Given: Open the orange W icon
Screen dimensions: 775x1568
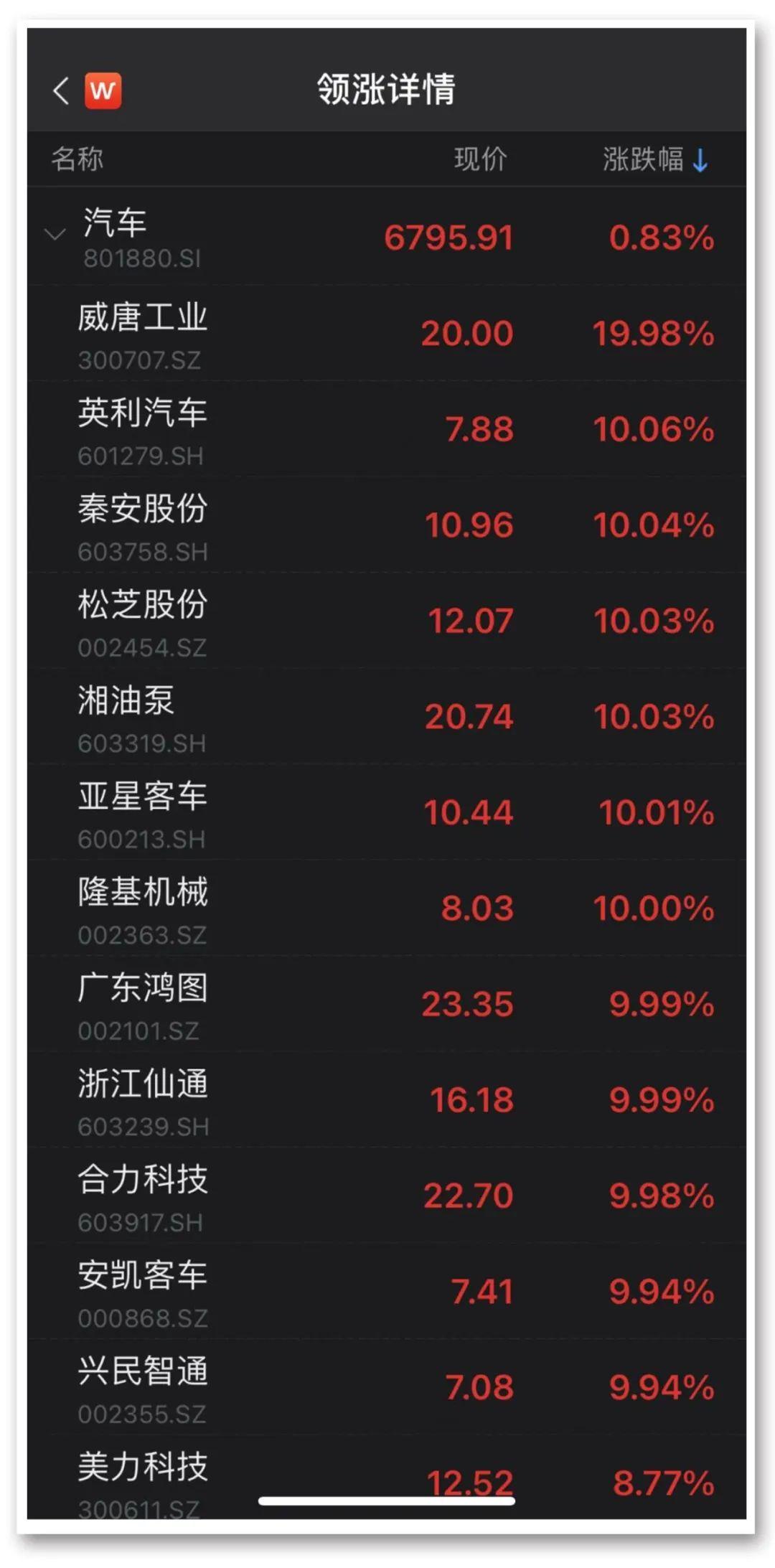Looking at the screenshot, I should (103, 91).
